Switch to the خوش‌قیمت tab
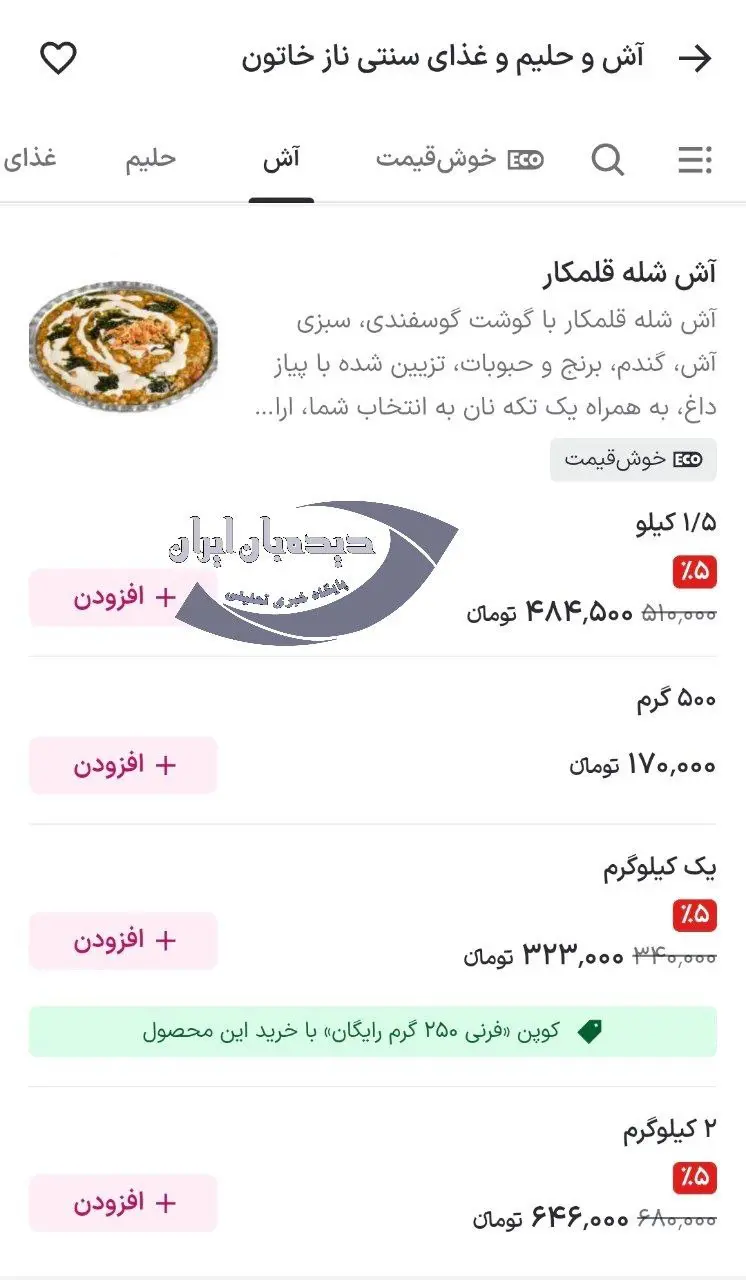The height and width of the screenshot is (1280, 746). (x=459, y=160)
